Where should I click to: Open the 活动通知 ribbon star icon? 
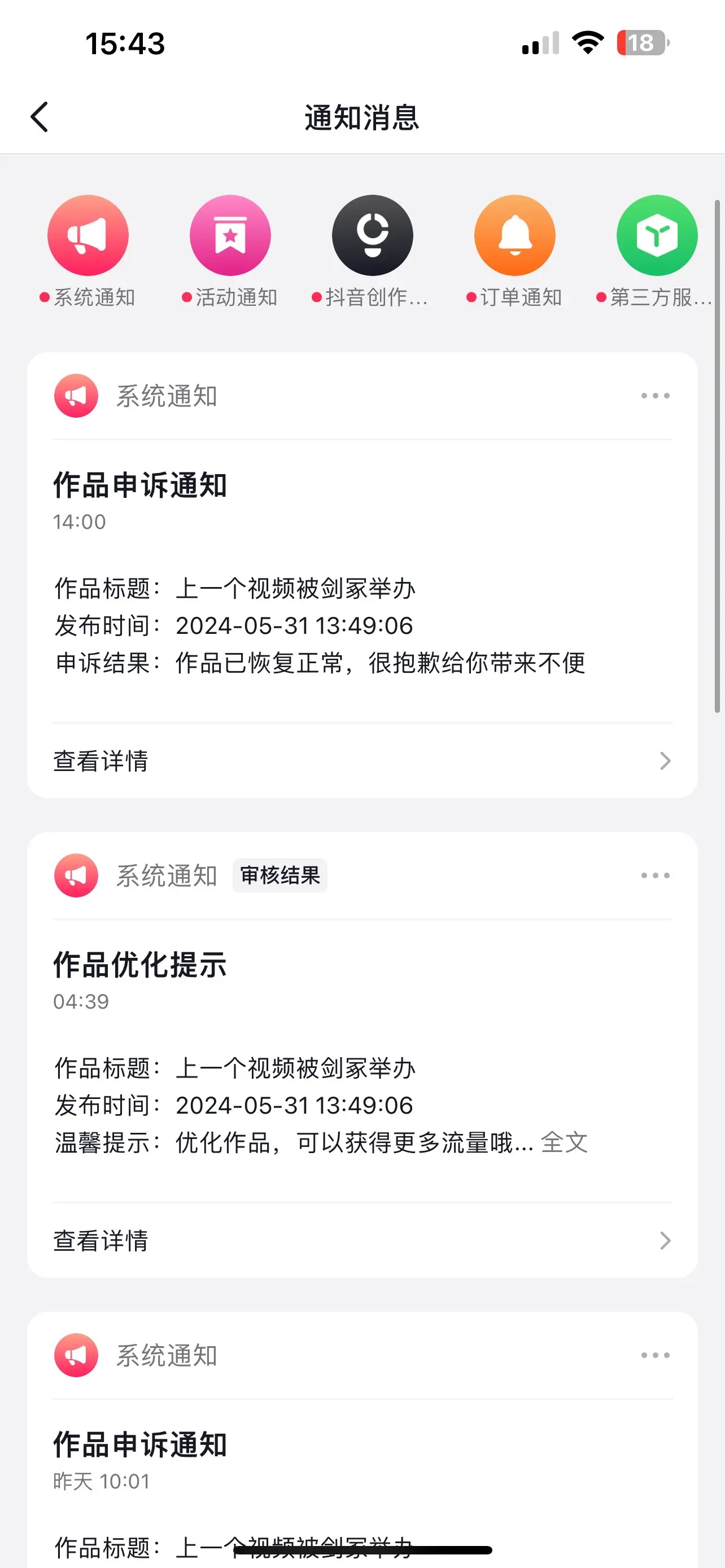coord(230,235)
